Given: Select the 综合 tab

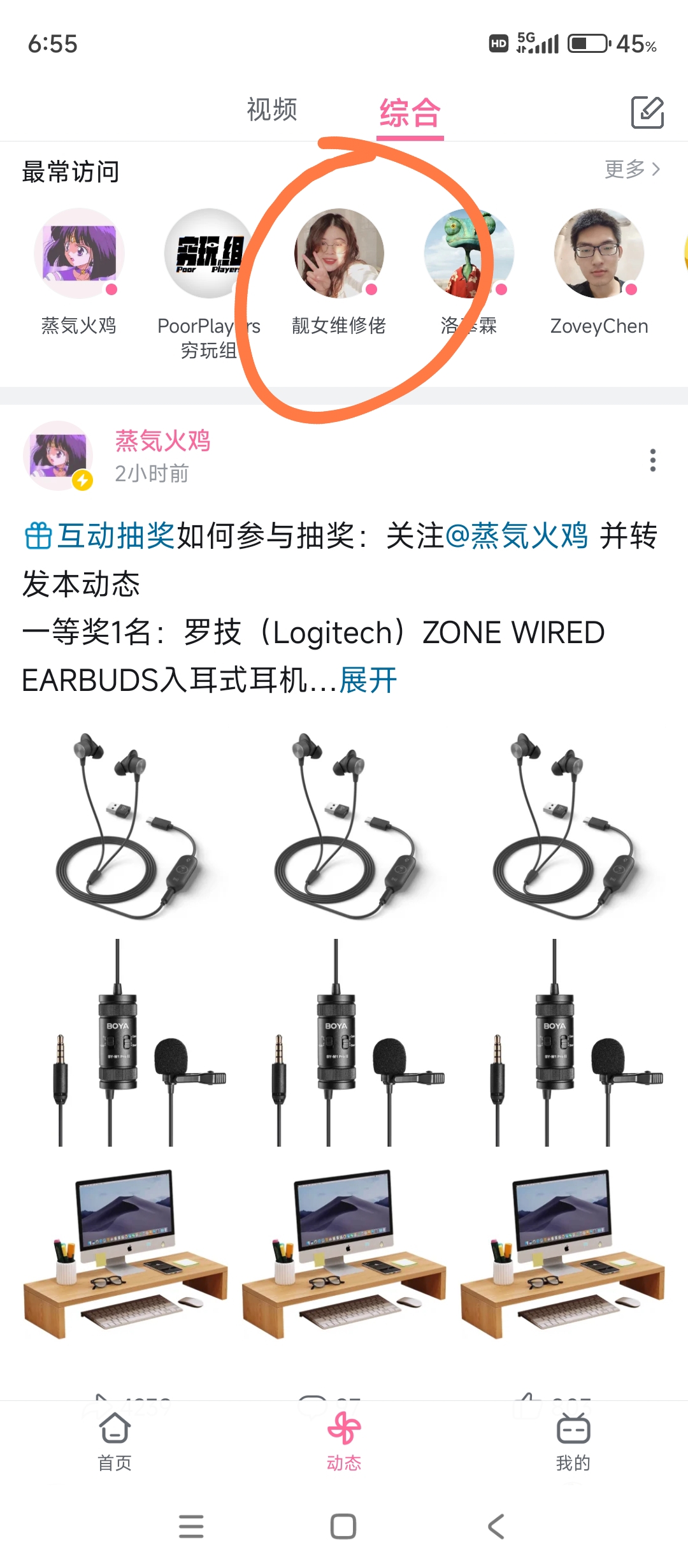Looking at the screenshot, I should [410, 113].
